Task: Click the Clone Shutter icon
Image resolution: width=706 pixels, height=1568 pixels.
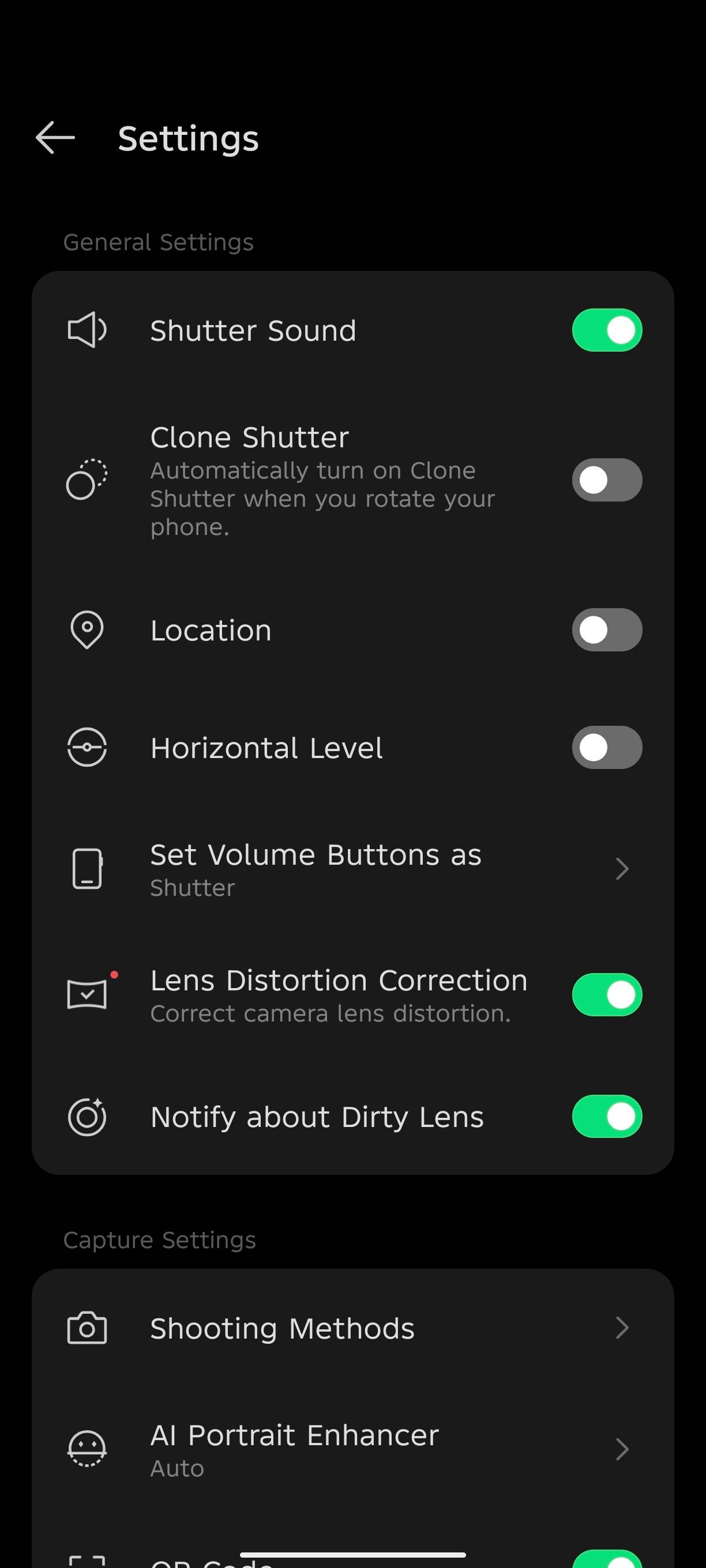Action: click(87, 480)
